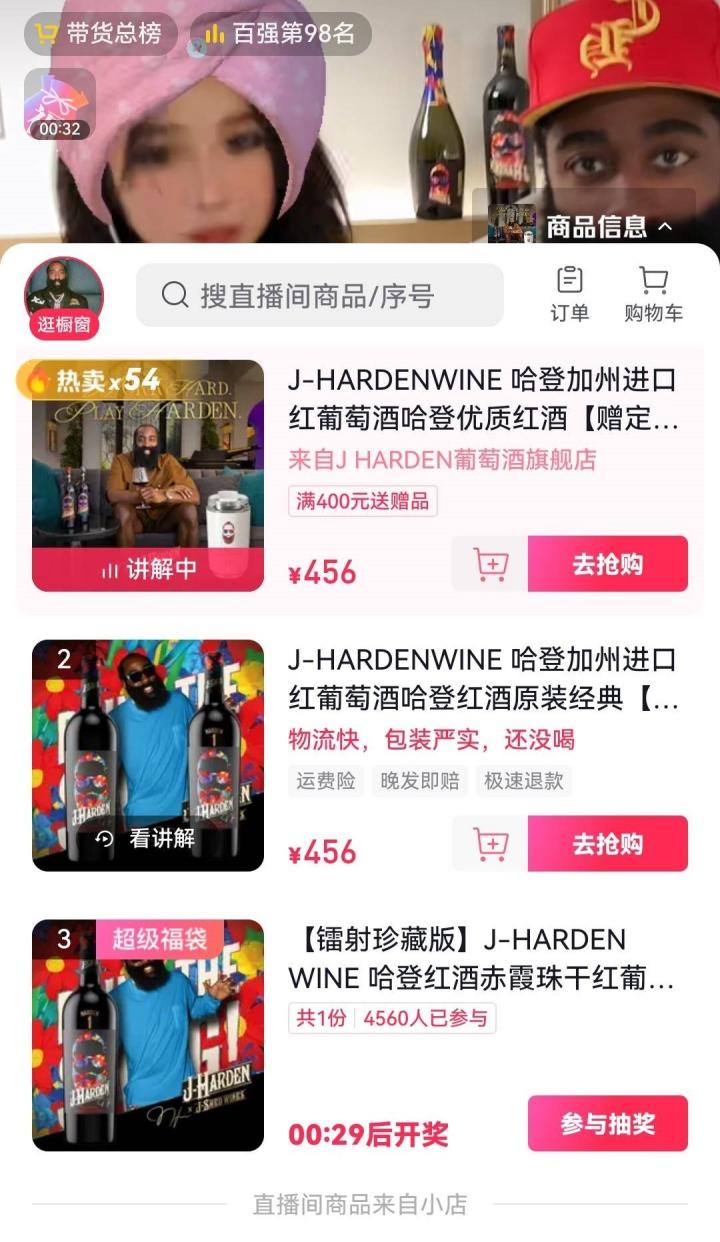Add product 2 to the cart
This screenshot has height=1242, width=720.
(x=490, y=844)
